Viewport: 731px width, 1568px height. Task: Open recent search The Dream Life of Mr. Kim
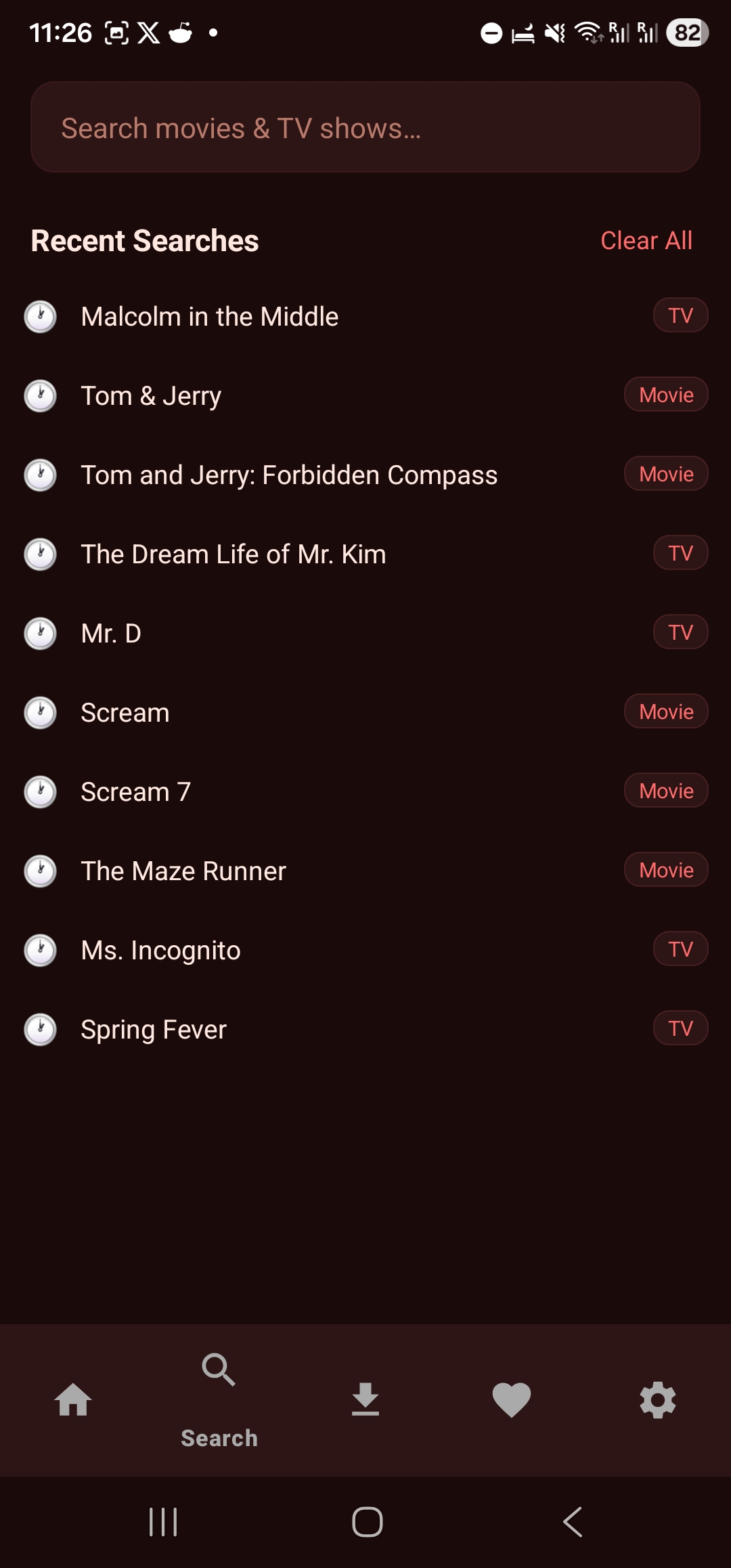(x=233, y=553)
